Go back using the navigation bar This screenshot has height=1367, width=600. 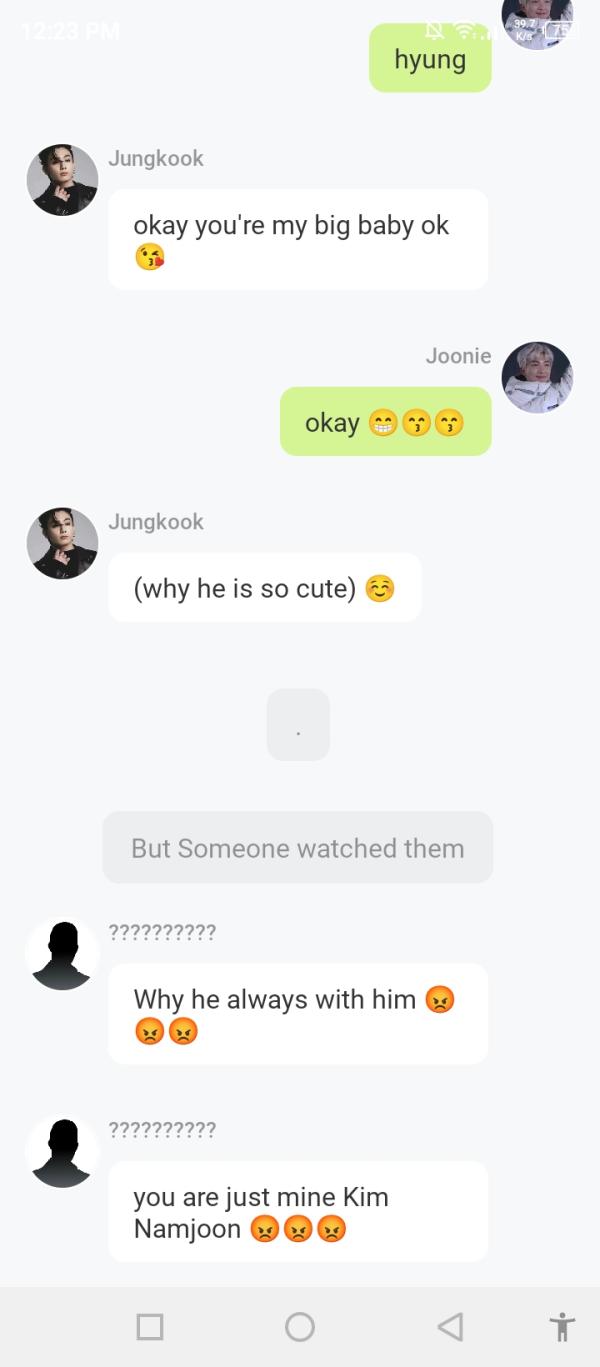450,1327
